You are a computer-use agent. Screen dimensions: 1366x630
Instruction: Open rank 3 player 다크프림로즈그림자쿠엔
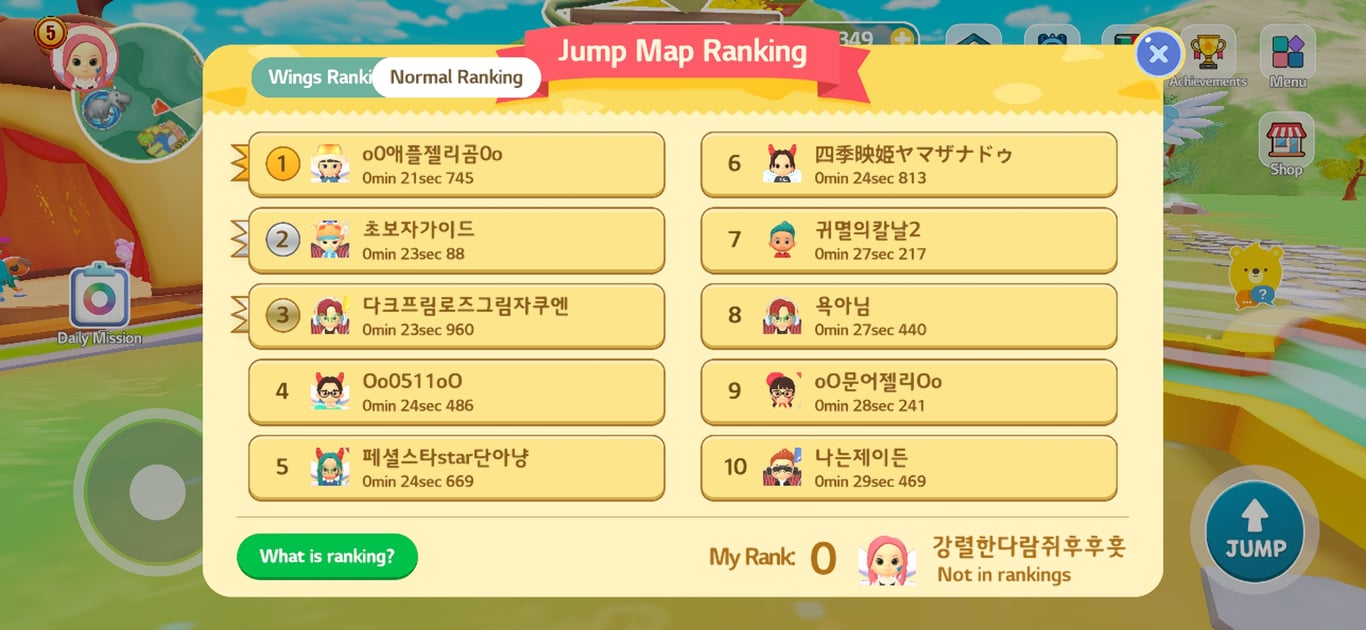coord(456,316)
